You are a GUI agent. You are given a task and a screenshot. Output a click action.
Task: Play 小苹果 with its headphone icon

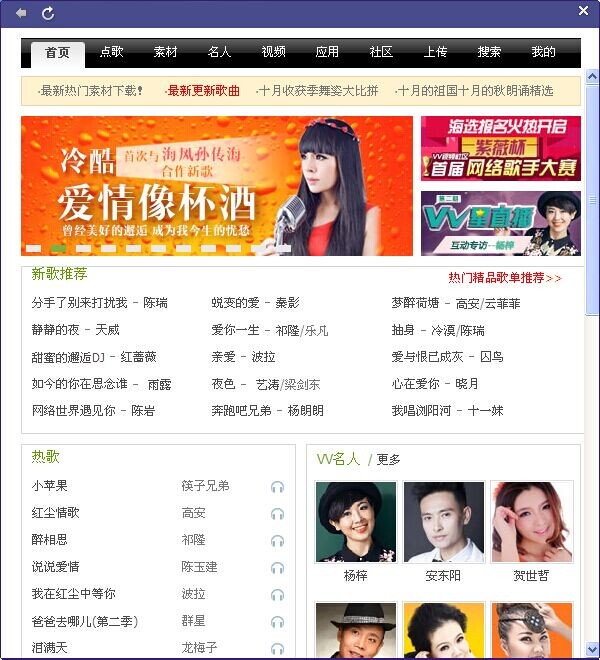(277, 487)
